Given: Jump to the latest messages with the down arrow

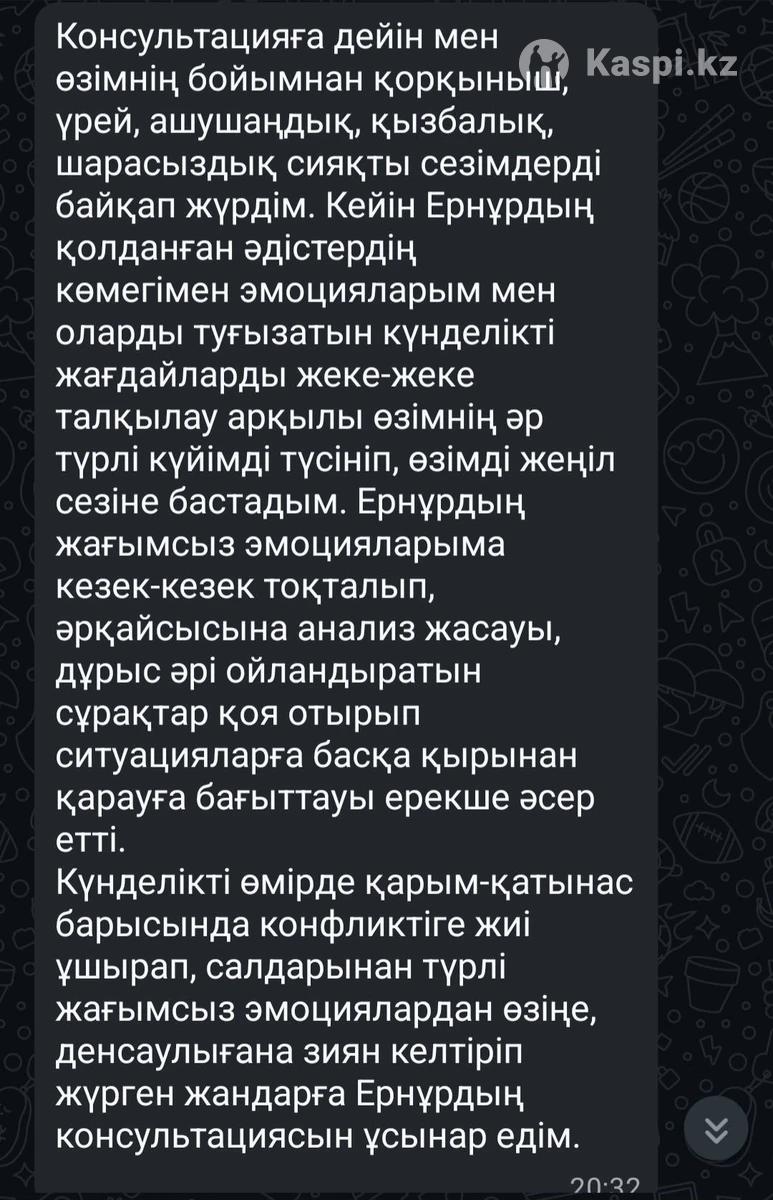Looking at the screenshot, I should coord(715,1129).
